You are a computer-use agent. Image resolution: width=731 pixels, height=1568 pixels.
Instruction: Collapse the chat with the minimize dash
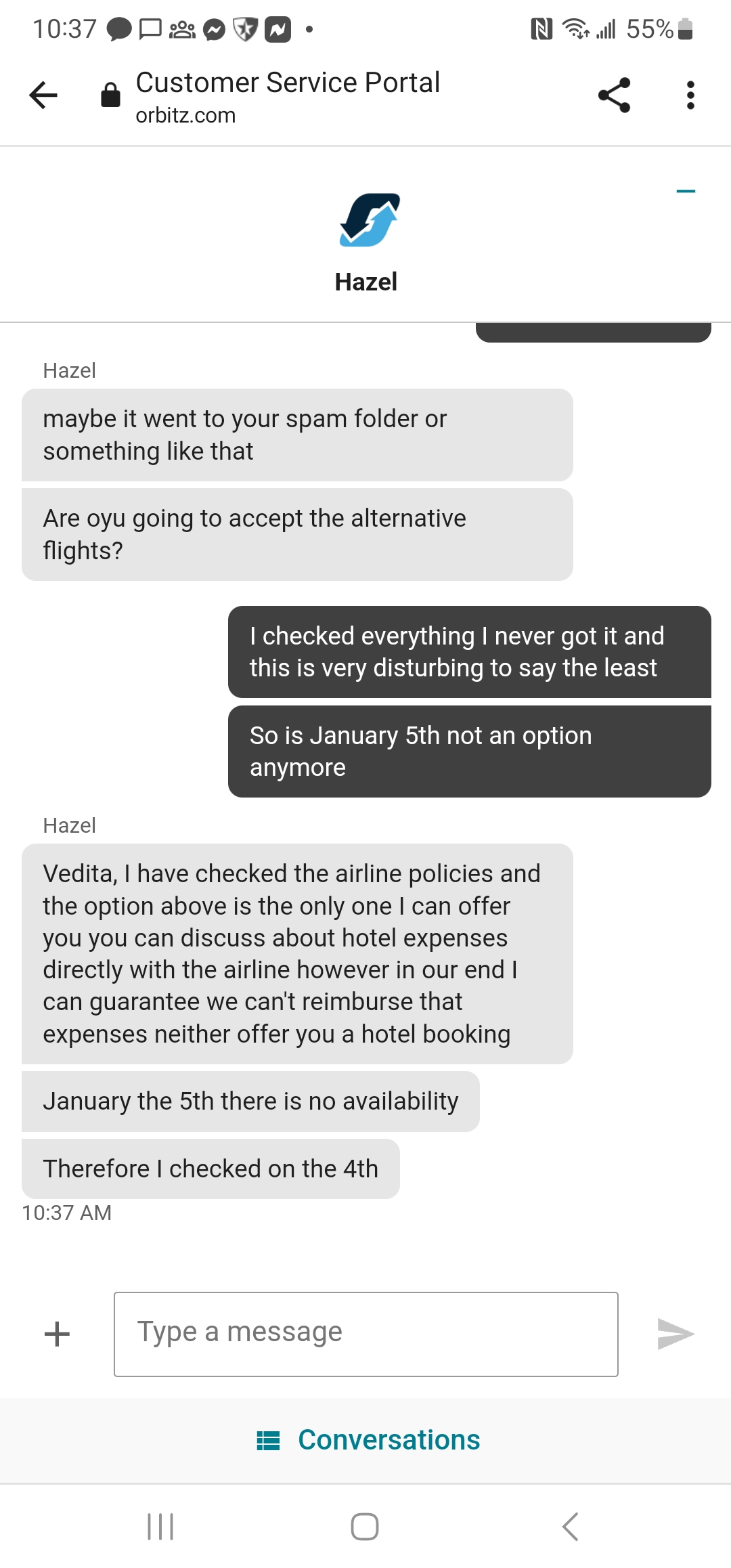coord(685,192)
